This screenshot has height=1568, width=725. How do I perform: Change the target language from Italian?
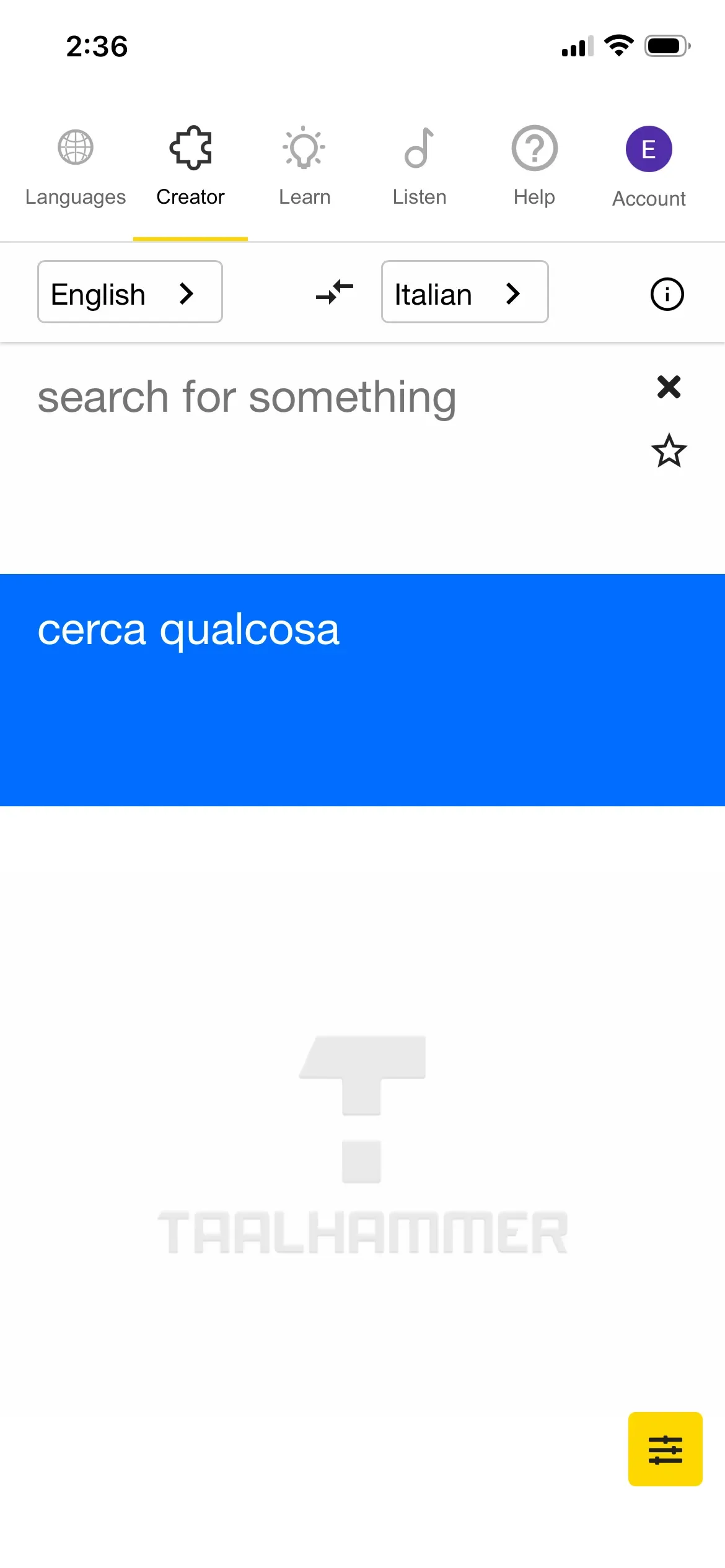(x=465, y=292)
